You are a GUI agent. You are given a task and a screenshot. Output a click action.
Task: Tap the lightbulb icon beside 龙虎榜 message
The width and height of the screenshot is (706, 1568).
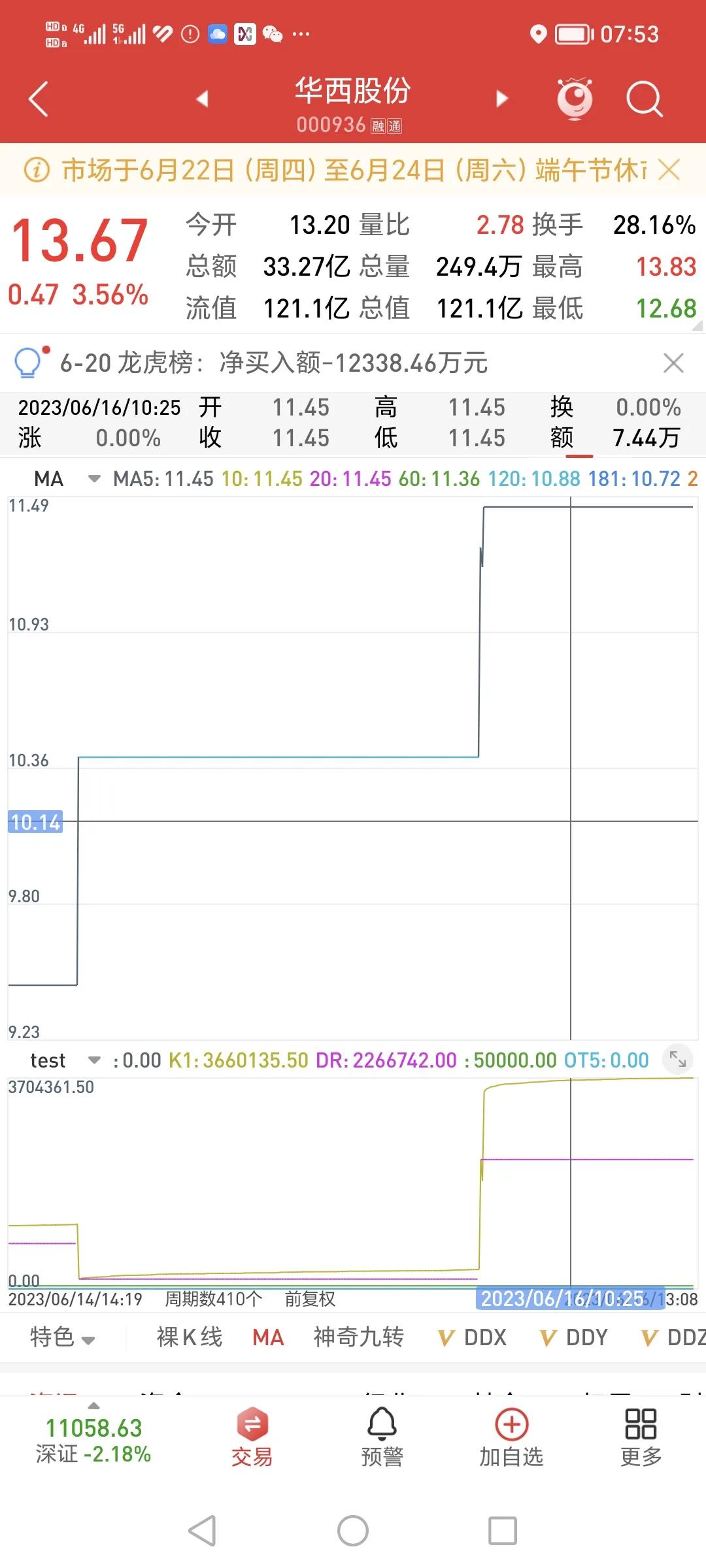tap(29, 363)
